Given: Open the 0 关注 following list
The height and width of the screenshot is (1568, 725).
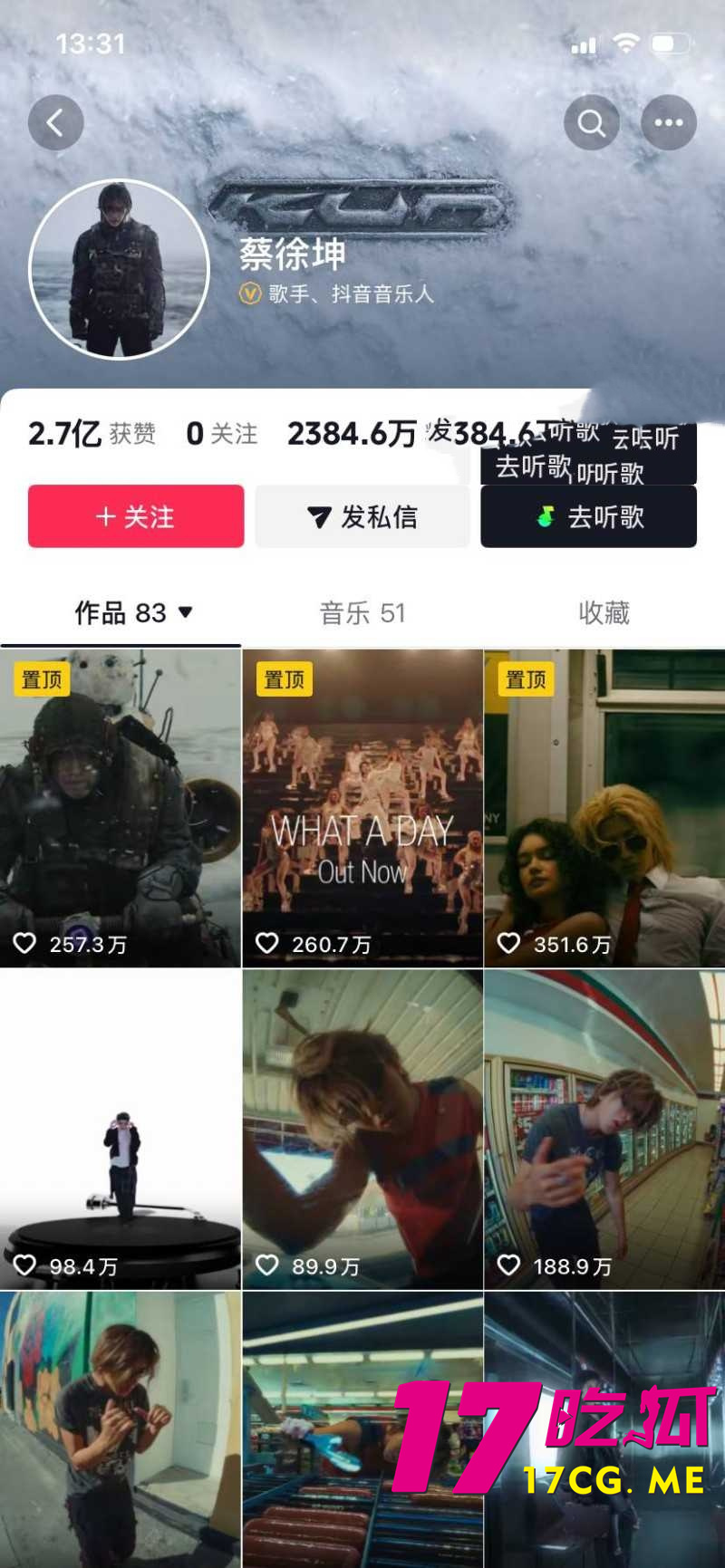Looking at the screenshot, I should pos(222,434).
